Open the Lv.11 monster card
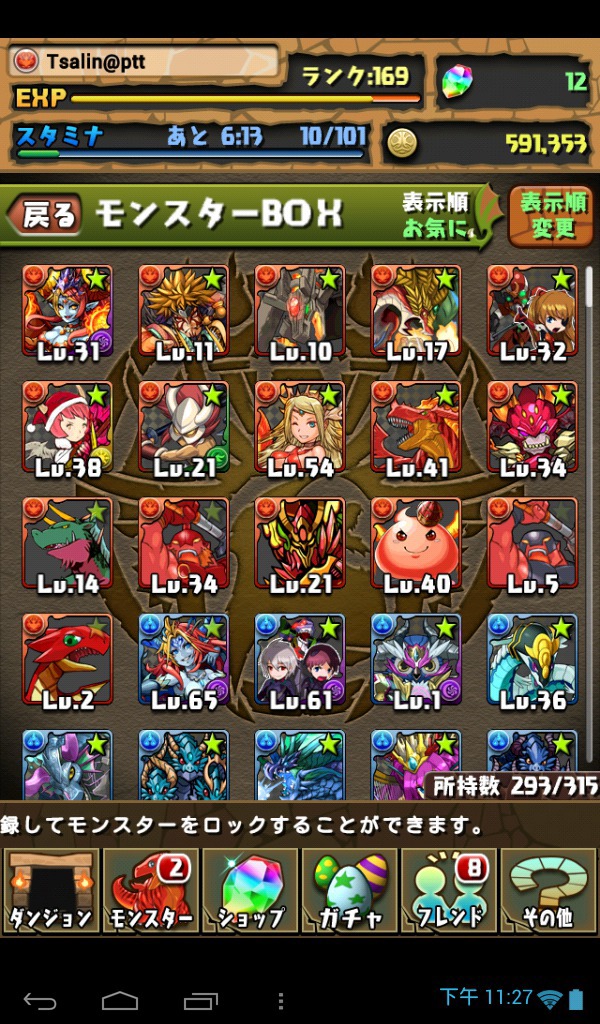The image size is (600, 1024). pyautogui.click(x=184, y=311)
